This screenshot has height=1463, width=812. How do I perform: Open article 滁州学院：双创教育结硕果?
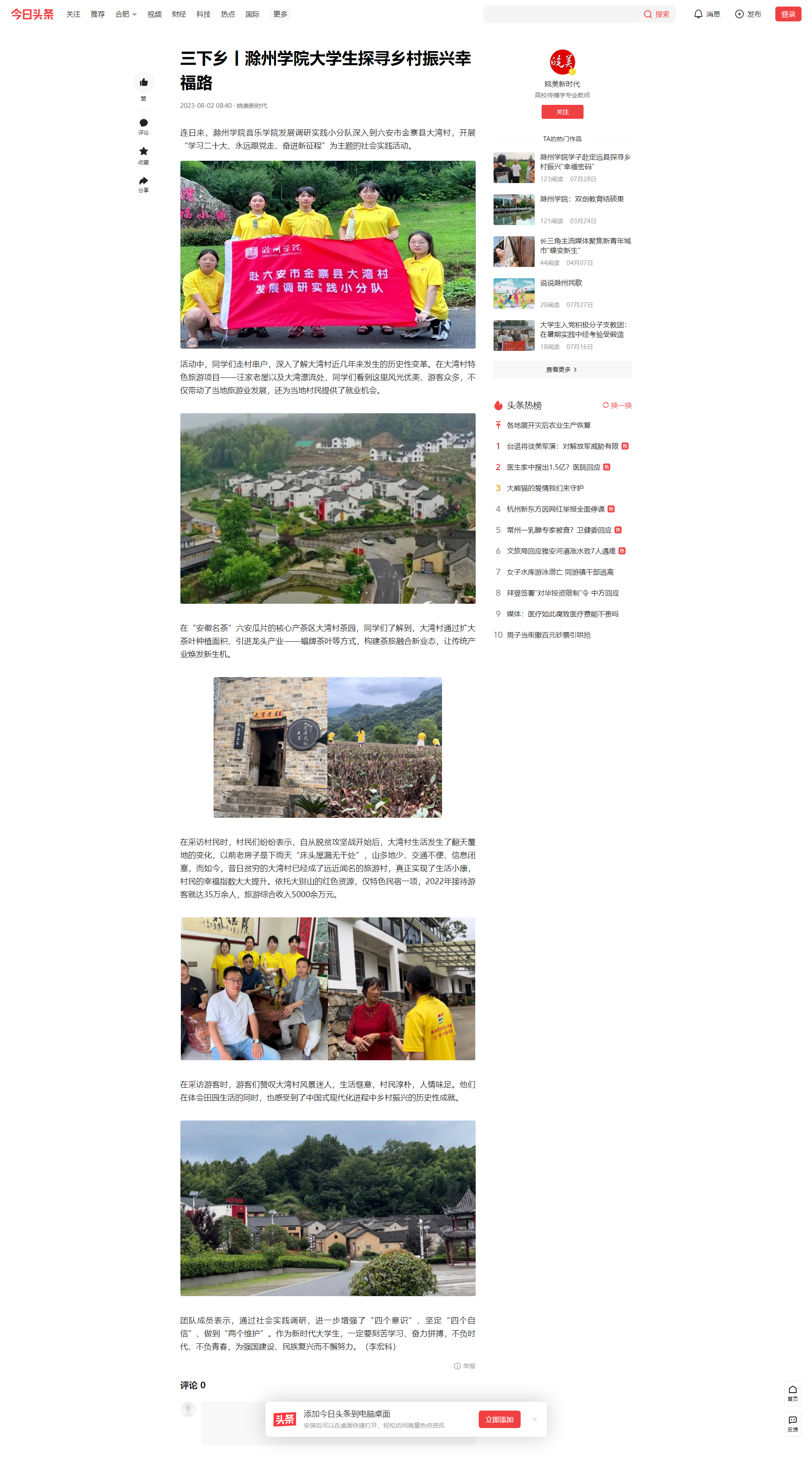[x=581, y=199]
